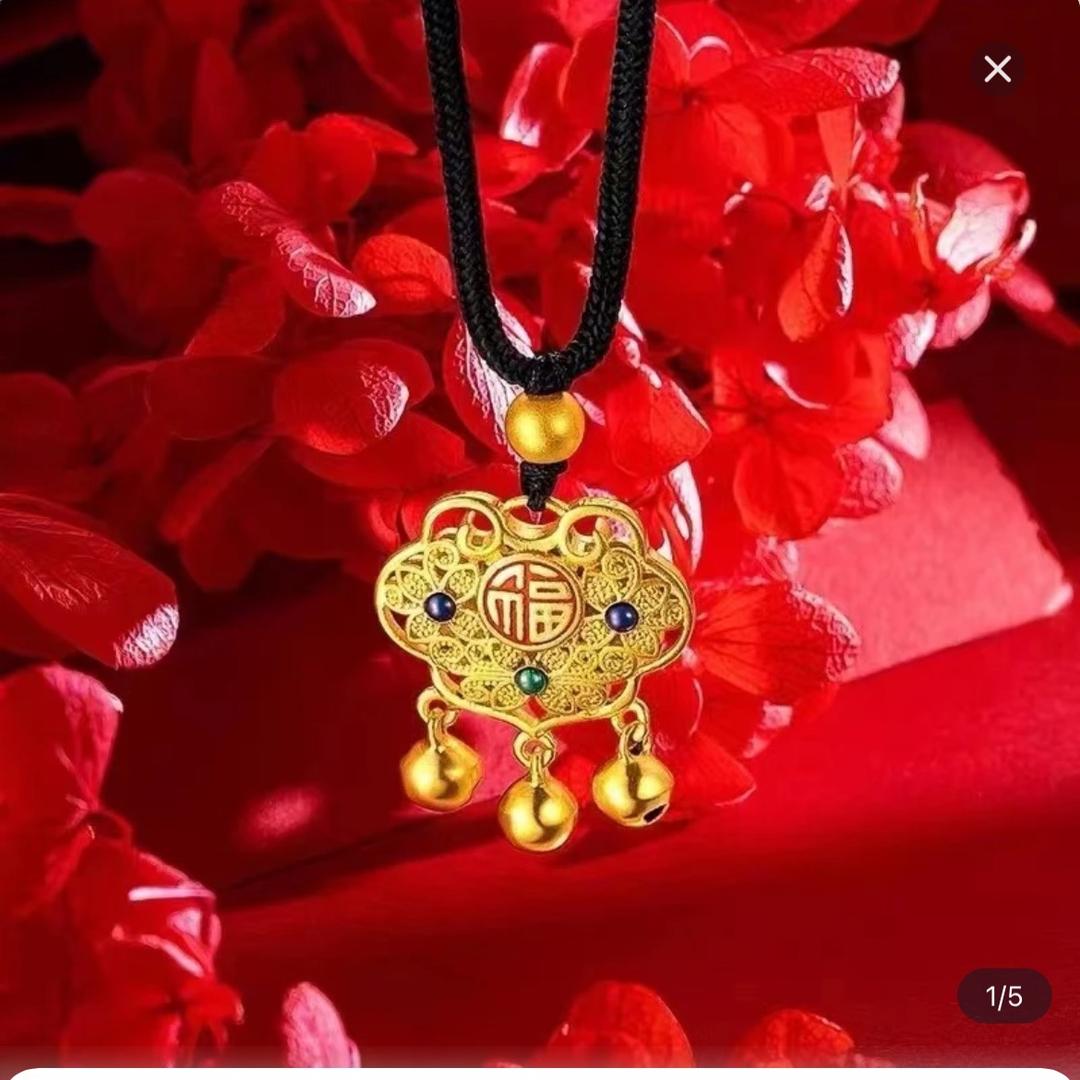The height and width of the screenshot is (1080, 1080).
Task: Tap the product photo of the gold pendant
Action: click(x=540, y=534)
